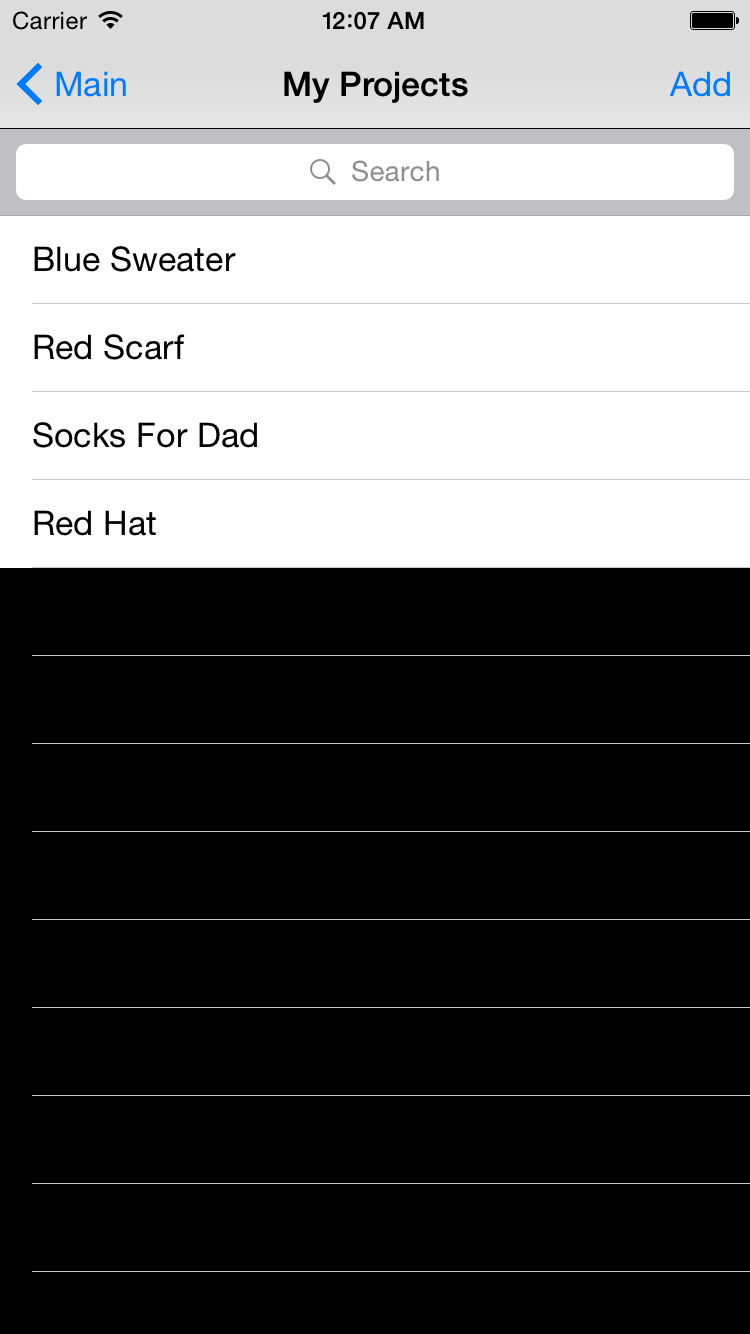Tap the clock showing 12:07 AM
The image size is (750, 1334).
[x=374, y=20]
